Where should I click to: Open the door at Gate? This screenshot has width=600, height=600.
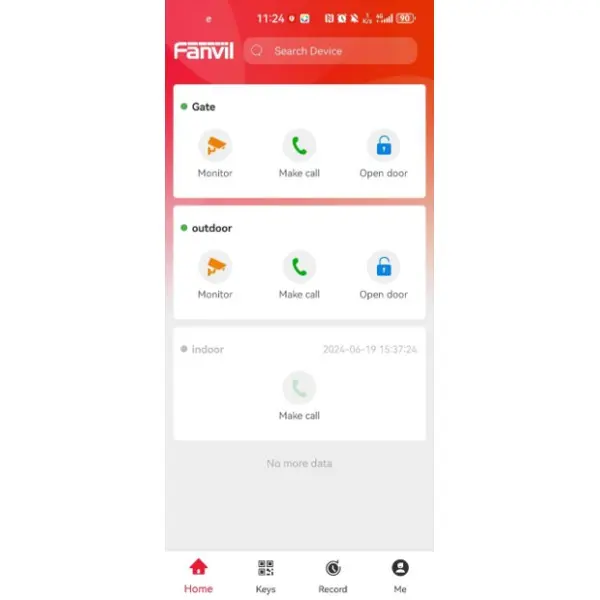coord(383,147)
